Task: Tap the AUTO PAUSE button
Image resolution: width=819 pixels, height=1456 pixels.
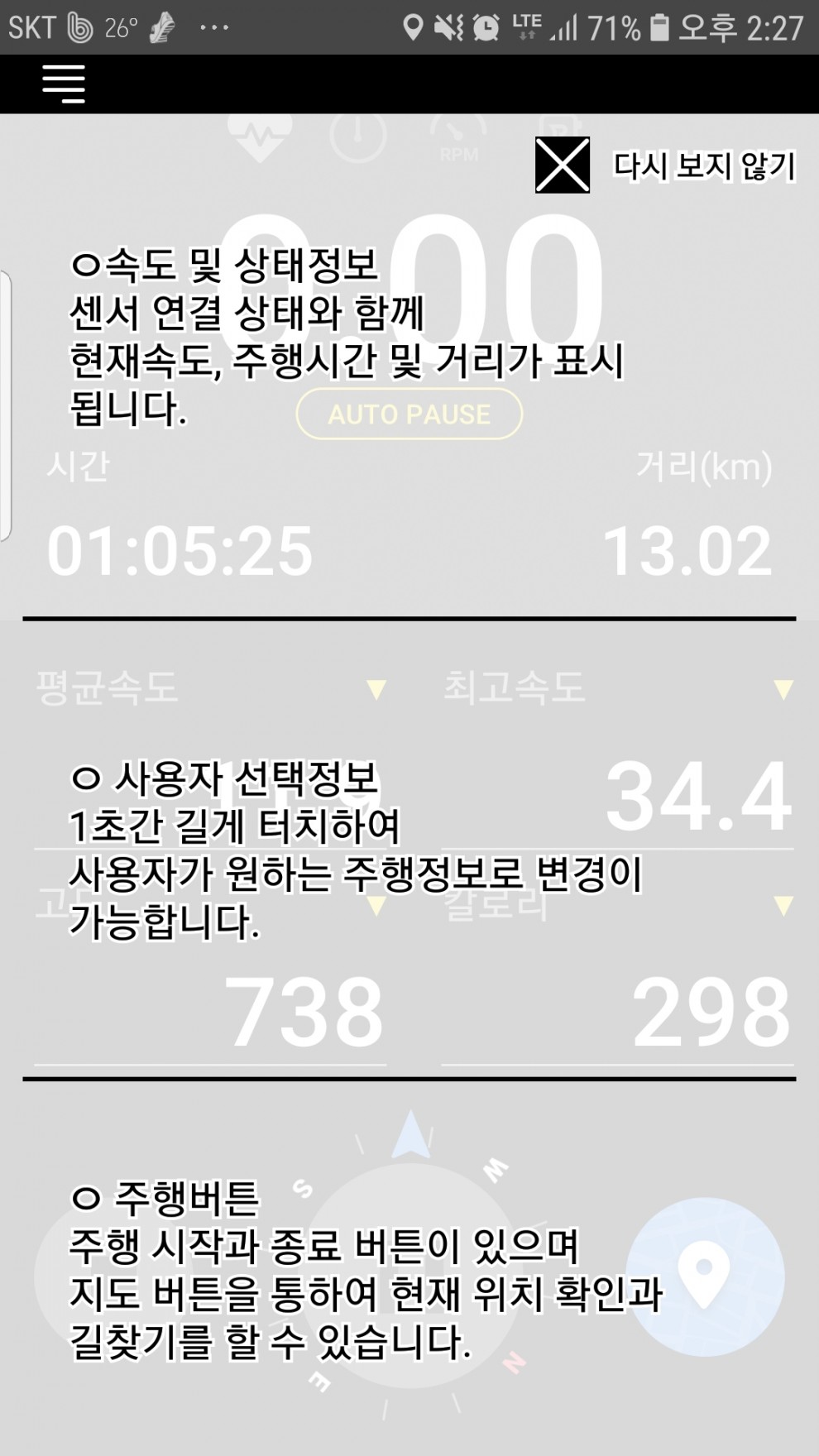Action: (409, 414)
